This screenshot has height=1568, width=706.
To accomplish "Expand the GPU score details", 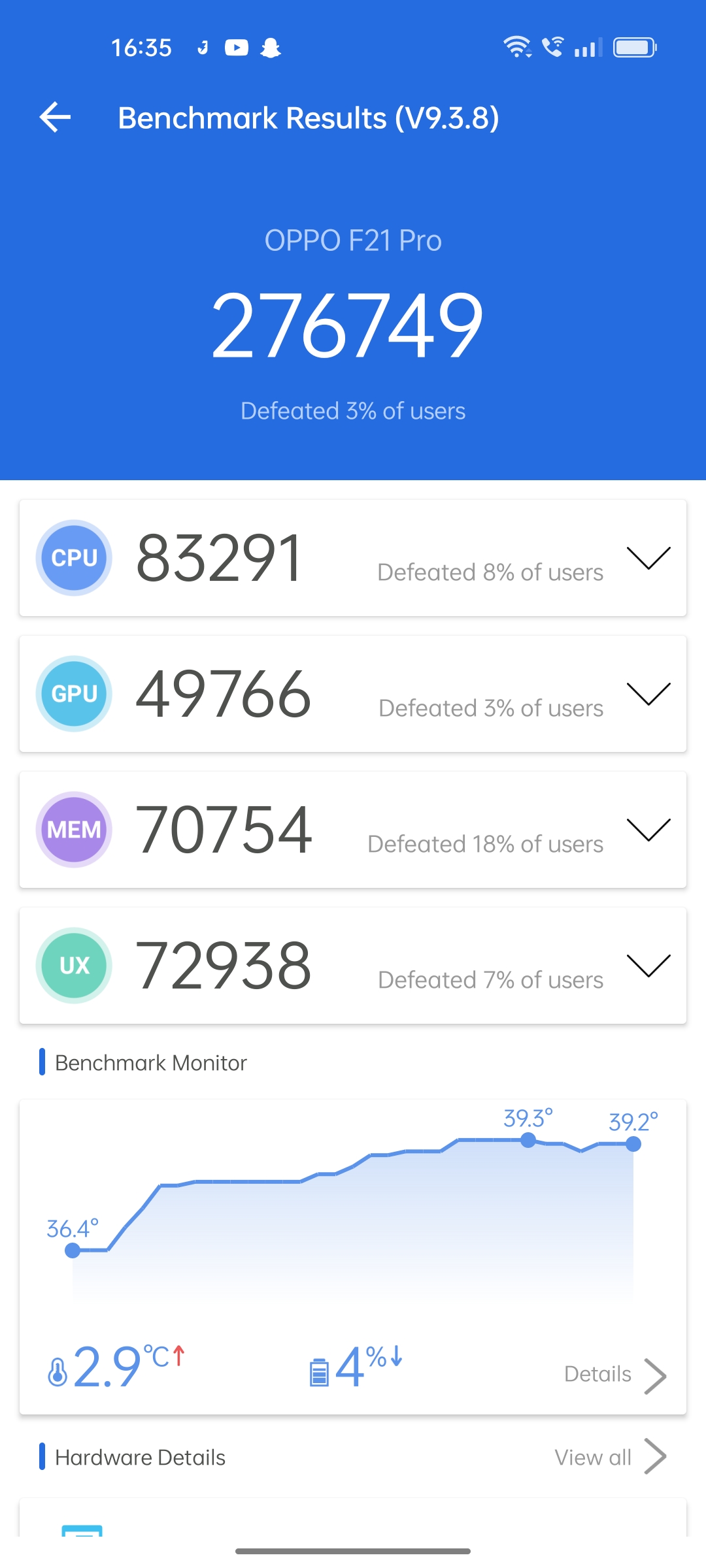I will point(648,694).
